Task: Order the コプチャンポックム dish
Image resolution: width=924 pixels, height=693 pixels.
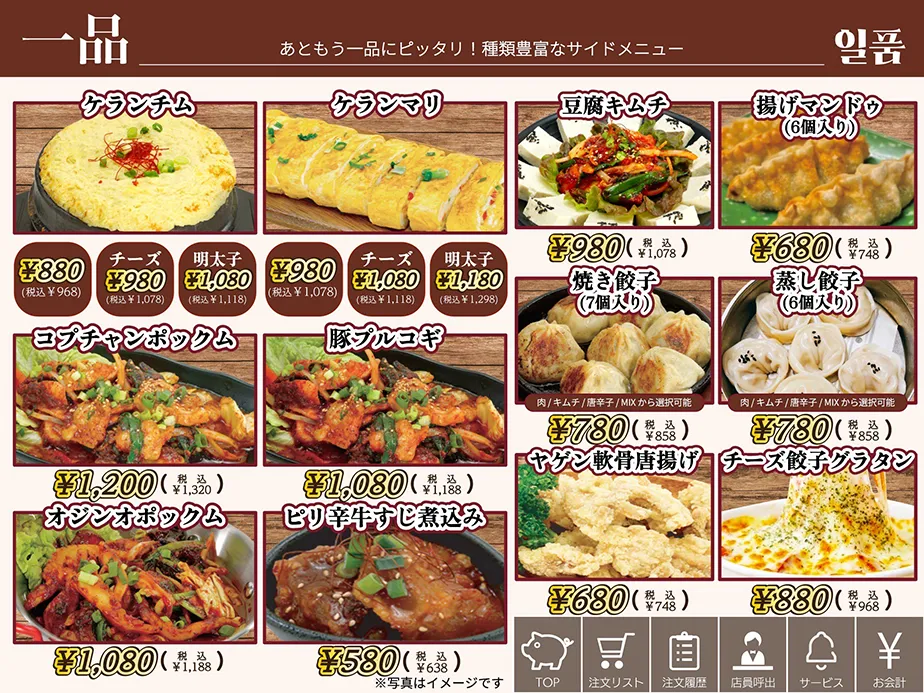Action: pyautogui.click(x=135, y=400)
